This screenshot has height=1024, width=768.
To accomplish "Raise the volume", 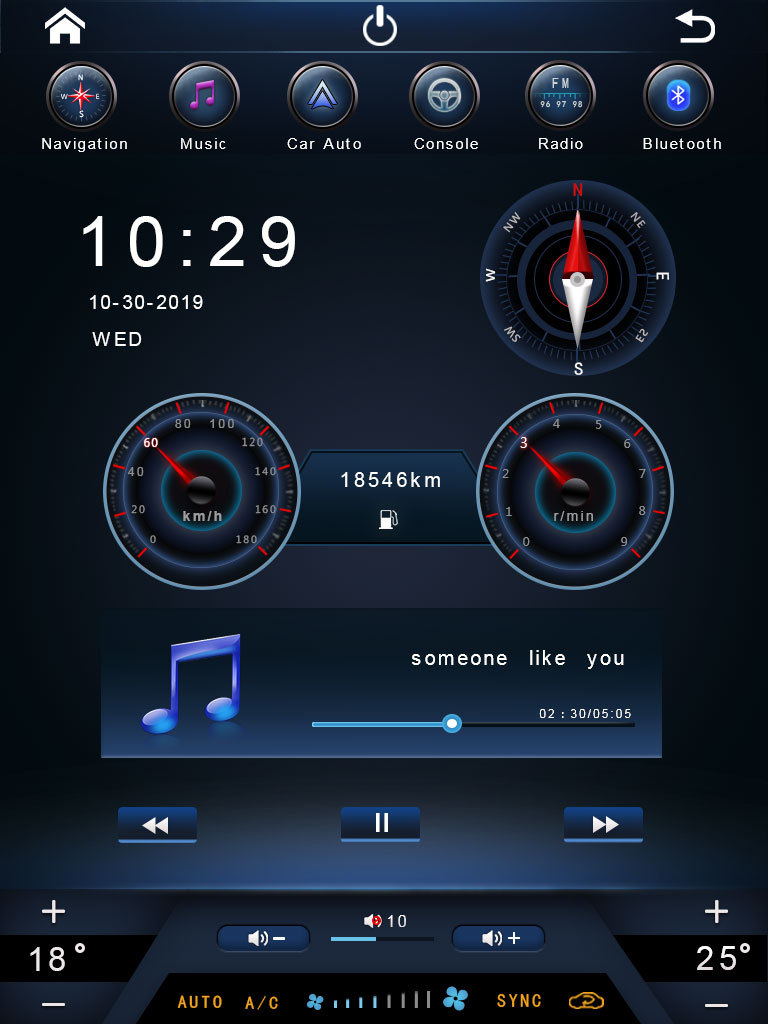I will point(498,938).
